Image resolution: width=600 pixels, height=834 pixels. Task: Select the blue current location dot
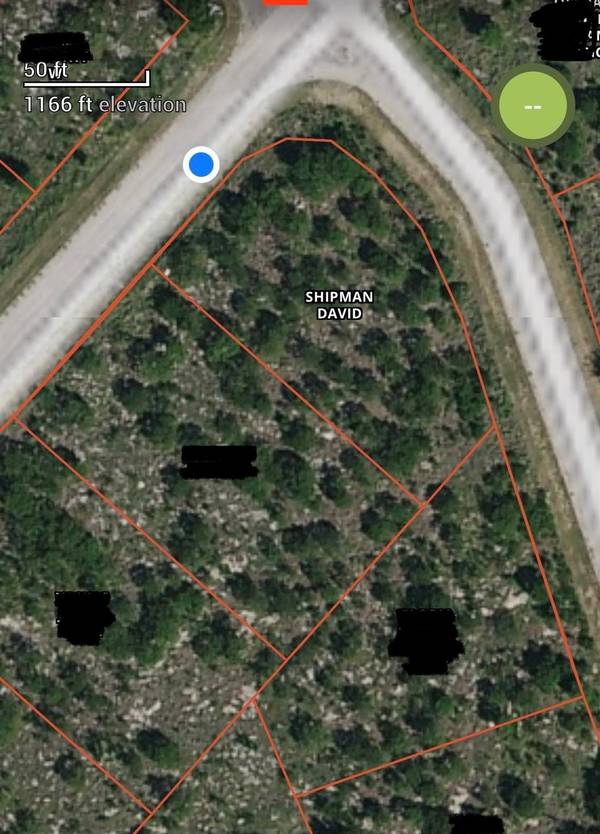point(201,164)
